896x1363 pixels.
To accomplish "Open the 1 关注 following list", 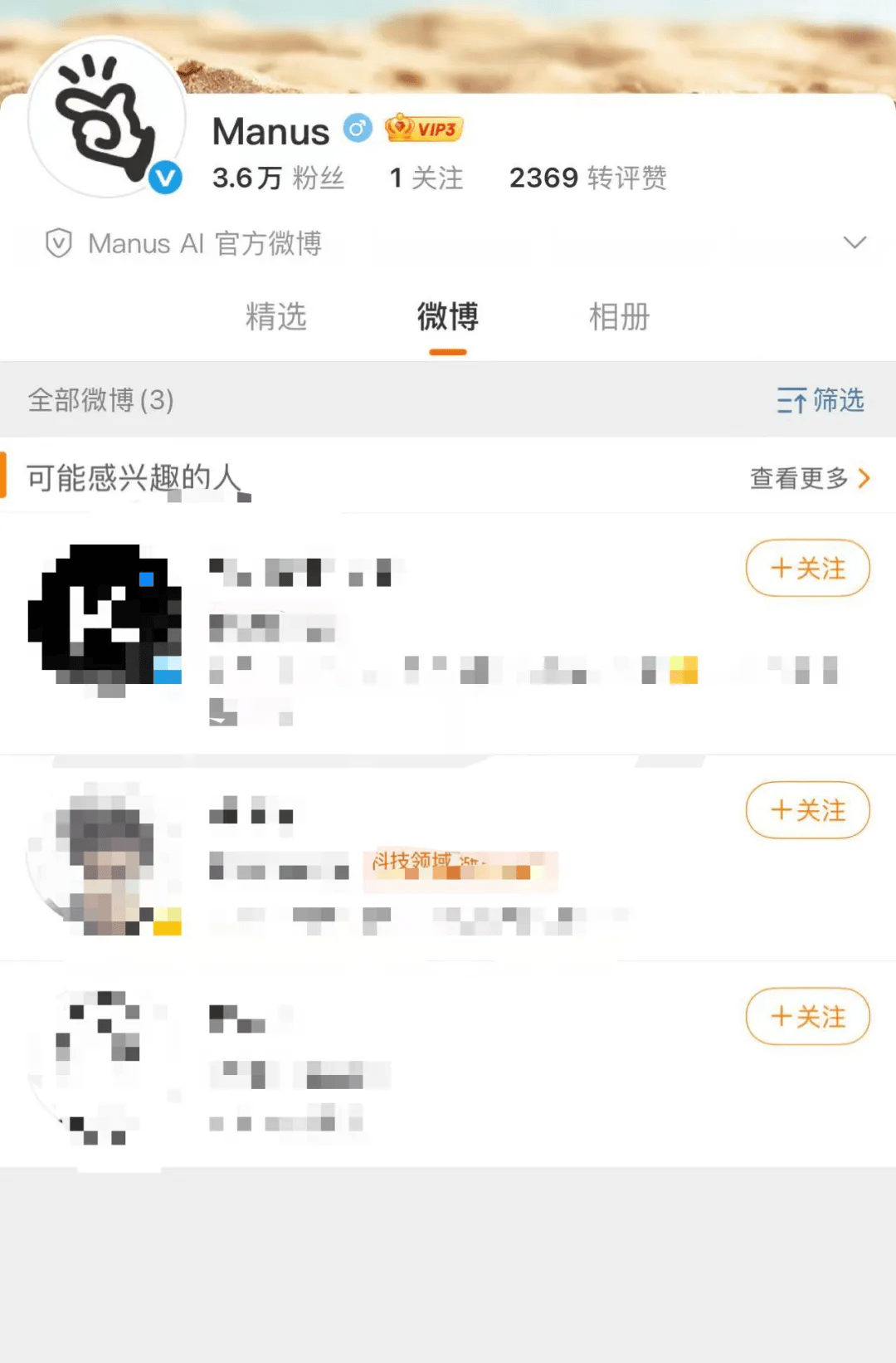I will coord(426,178).
